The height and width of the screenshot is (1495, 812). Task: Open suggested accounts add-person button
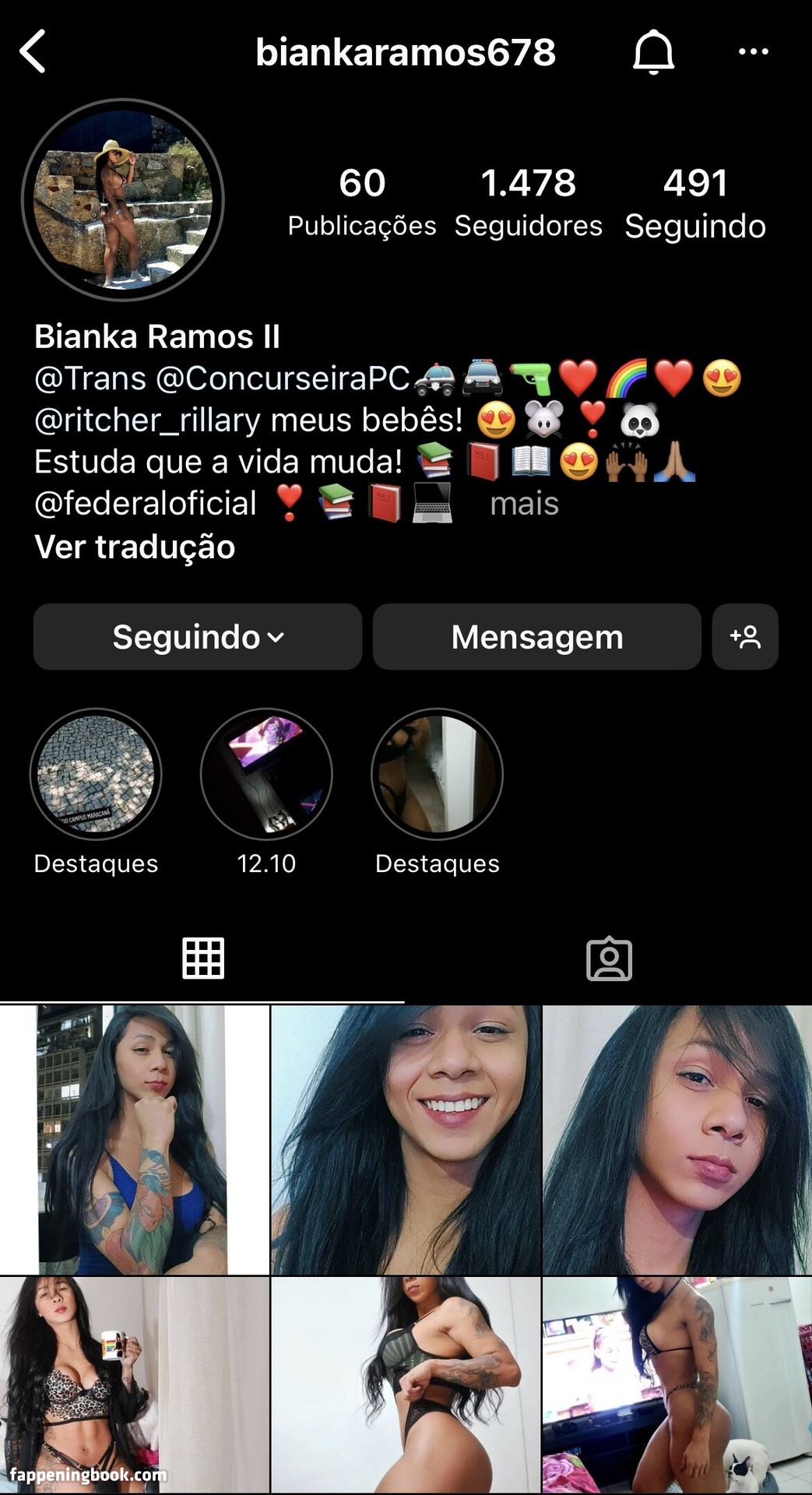click(745, 637)
